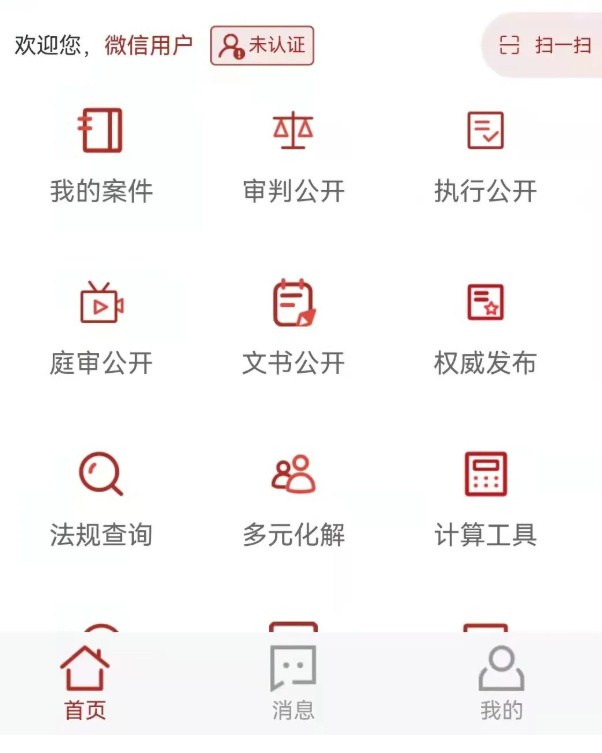Open 多元化解 mediation service
Screen dimensions: 602x753
[293, 499]
